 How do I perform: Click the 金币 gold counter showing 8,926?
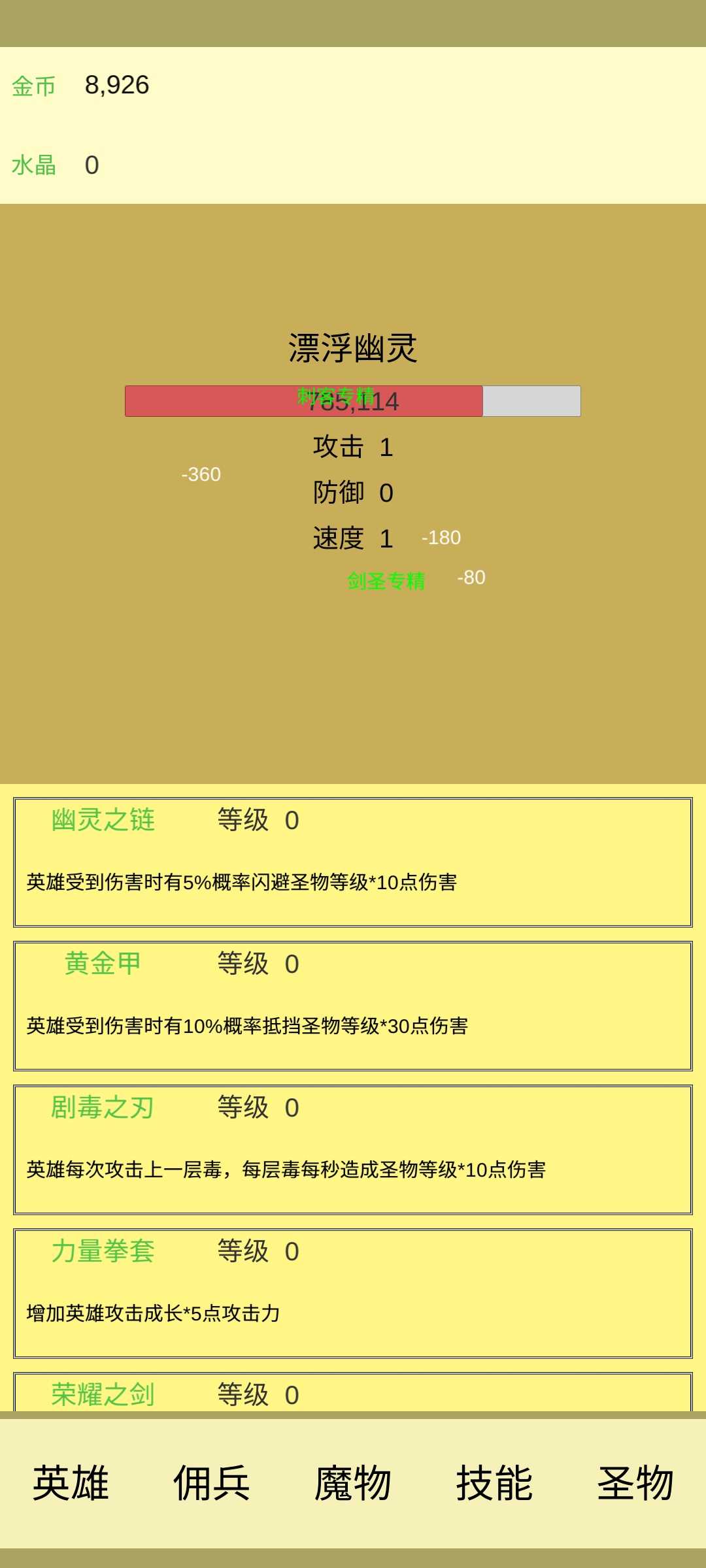click(116, 84)
